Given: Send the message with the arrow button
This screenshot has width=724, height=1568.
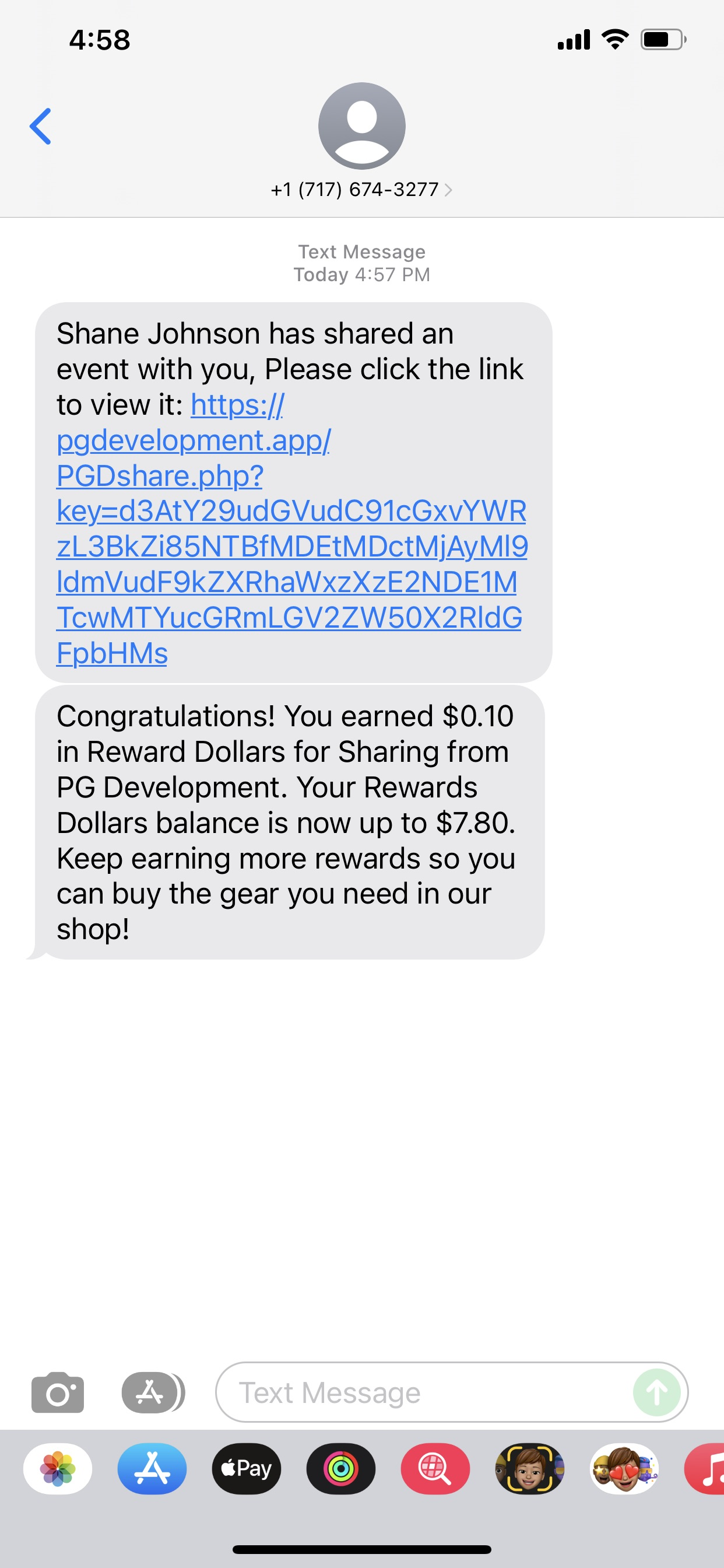Looking at the screenshot, I should coord(656,1392).
